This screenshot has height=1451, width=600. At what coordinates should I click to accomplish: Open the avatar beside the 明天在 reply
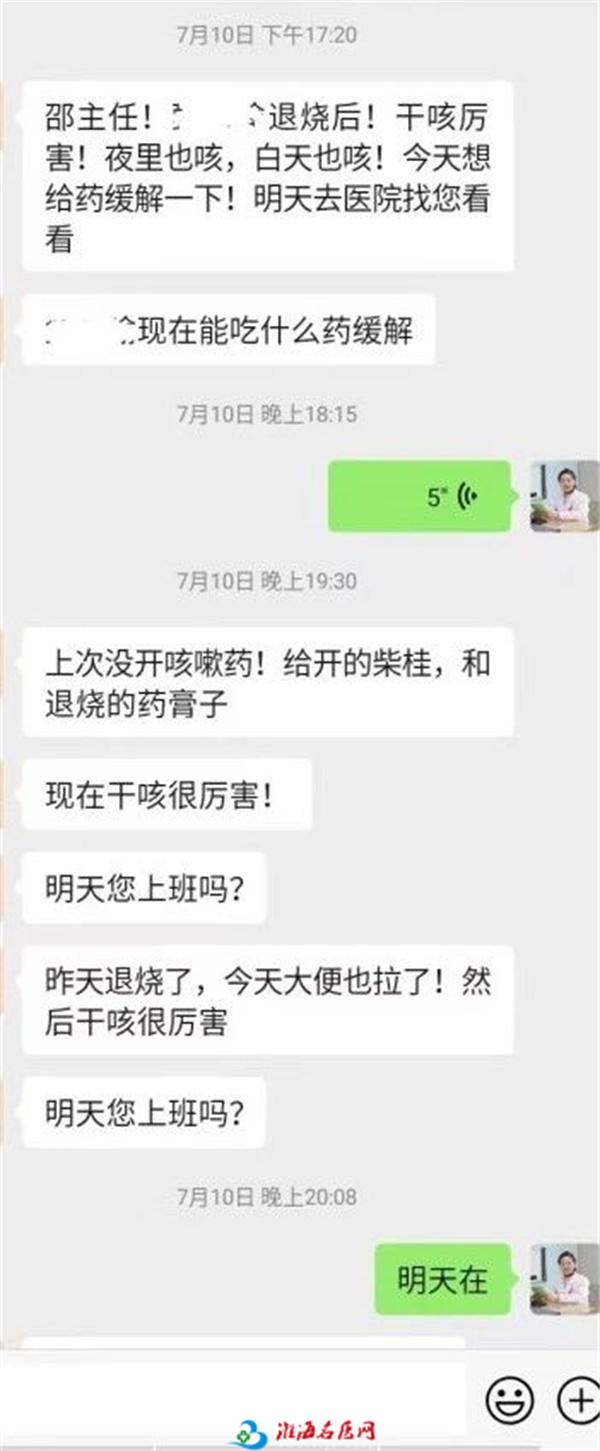(x=563, y=1279)
